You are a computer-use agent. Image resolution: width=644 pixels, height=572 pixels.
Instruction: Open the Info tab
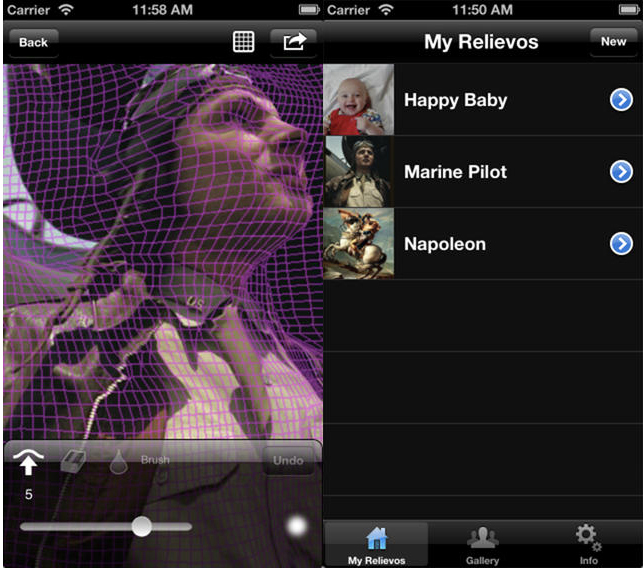588,546
